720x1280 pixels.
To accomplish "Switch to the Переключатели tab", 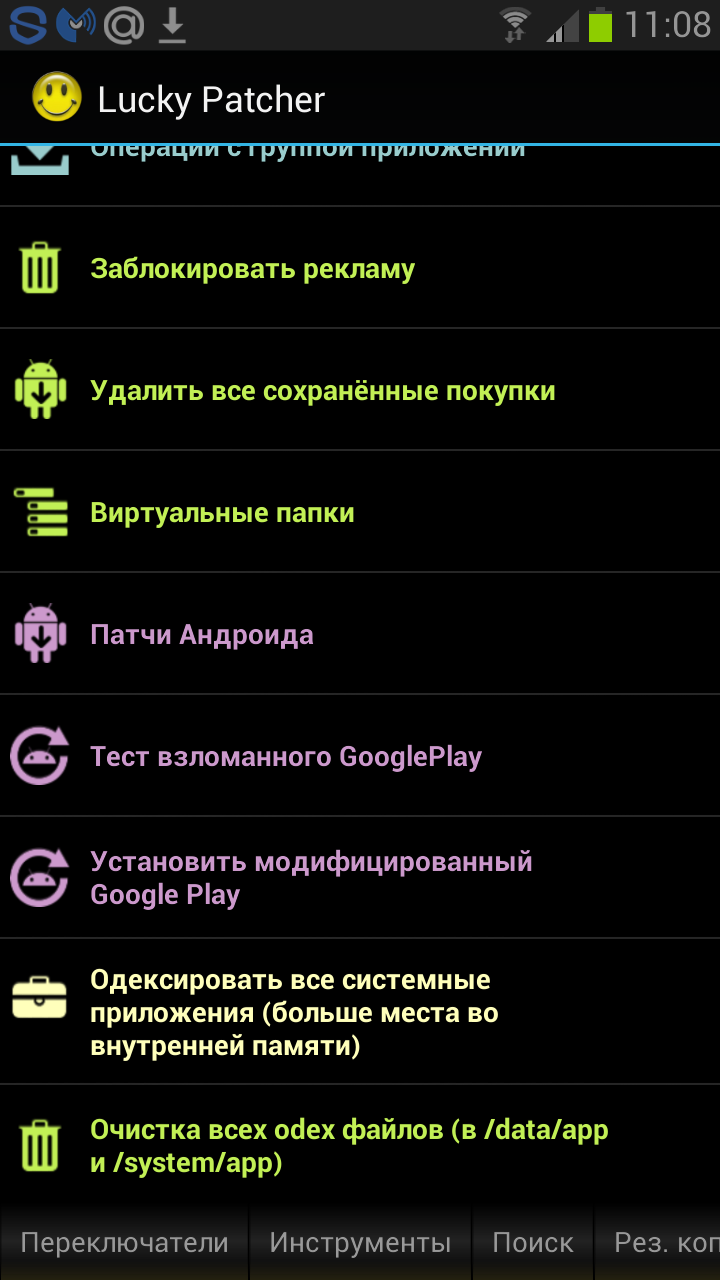I will coord(124,1243).
